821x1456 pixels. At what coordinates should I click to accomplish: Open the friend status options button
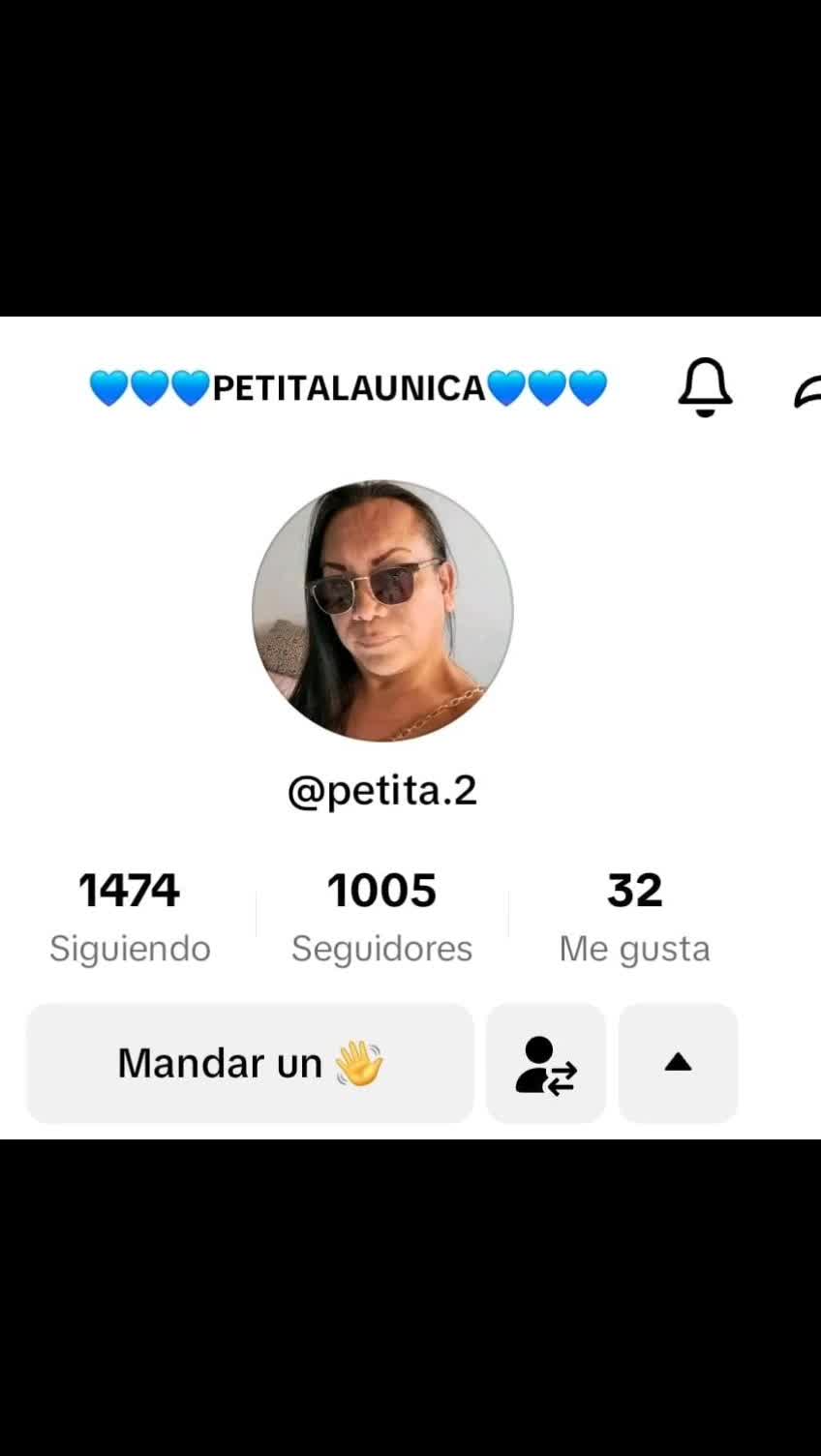tap(546, 1063)
